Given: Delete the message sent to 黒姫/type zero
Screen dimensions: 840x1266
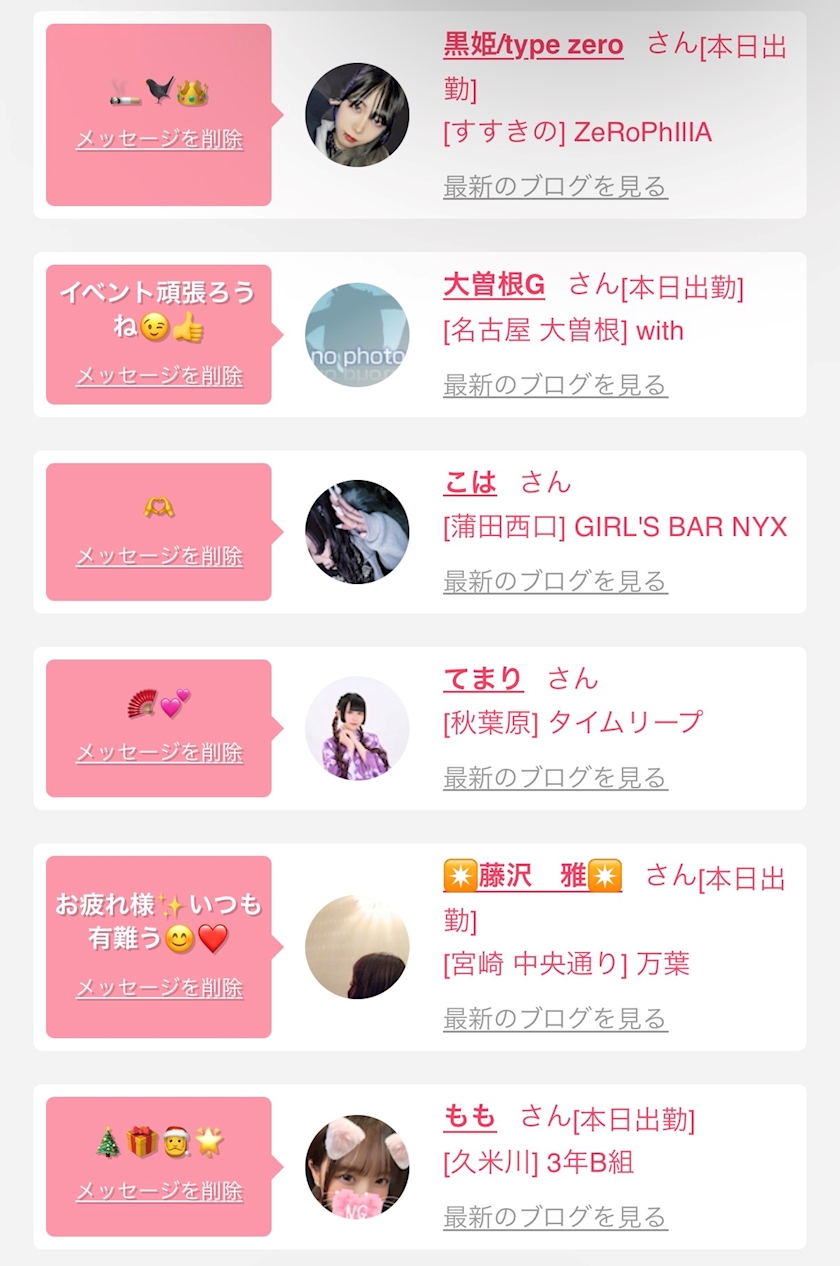Looking at the screenshot, I should pyautogui.click(x=159, y=139).
